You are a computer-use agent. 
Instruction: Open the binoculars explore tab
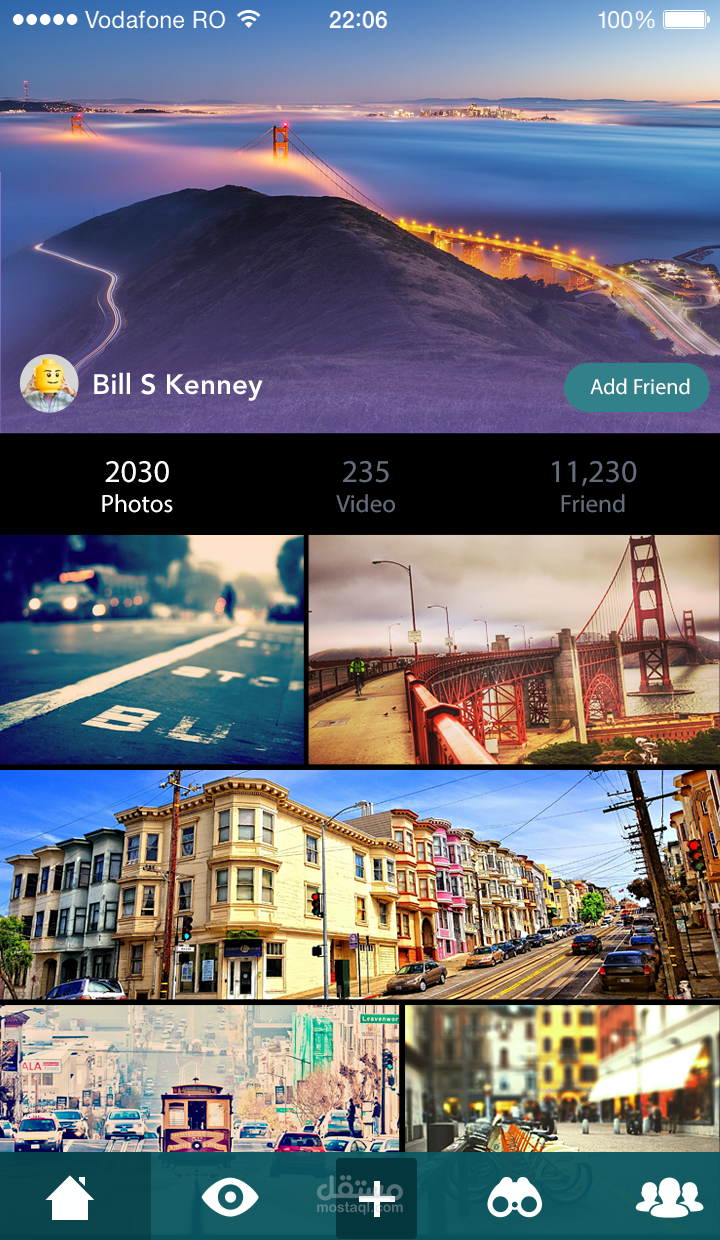pos(514,1198)
